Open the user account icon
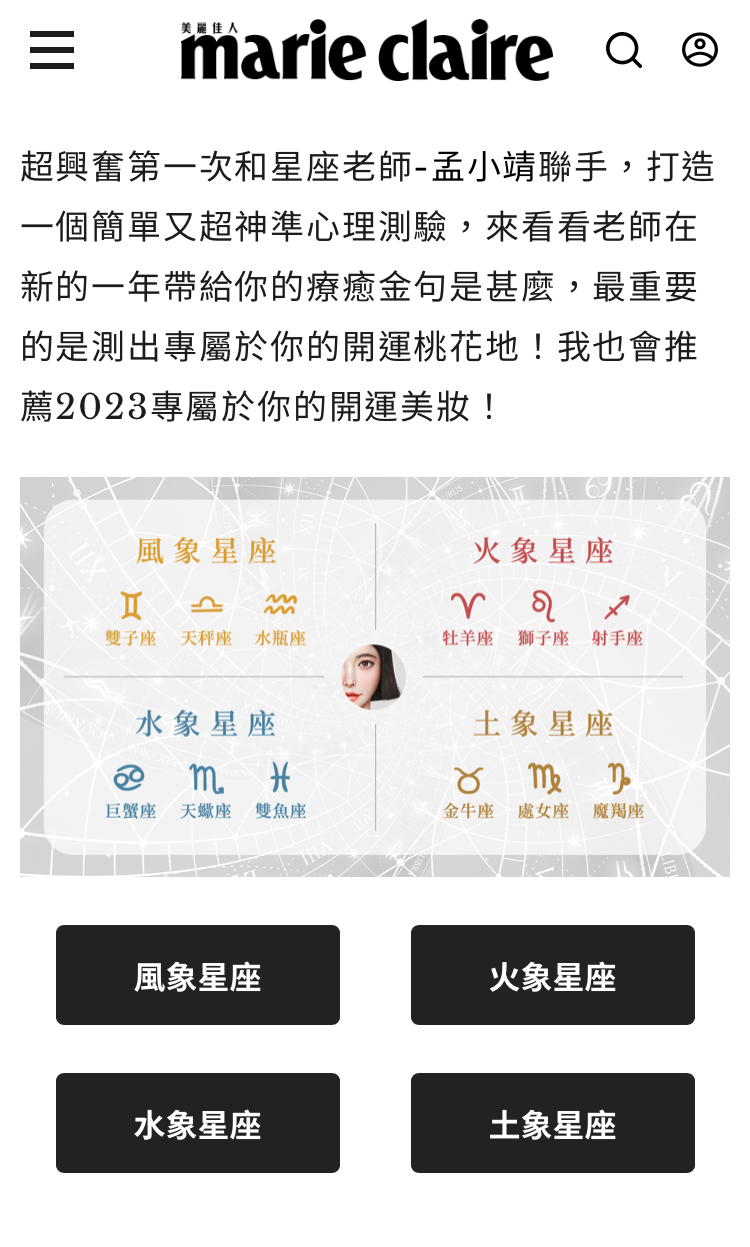The image size is (750, 1247). tap(700, 49)
